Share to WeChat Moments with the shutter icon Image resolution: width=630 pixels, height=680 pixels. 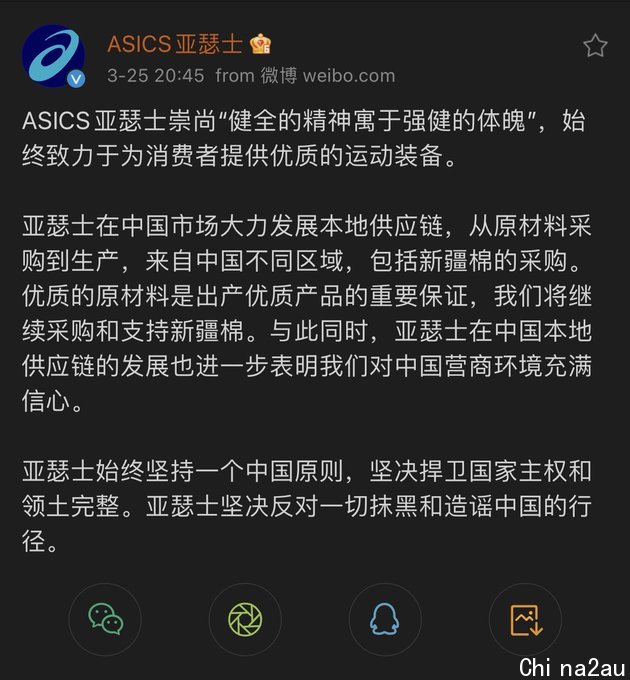pos(245,620)
